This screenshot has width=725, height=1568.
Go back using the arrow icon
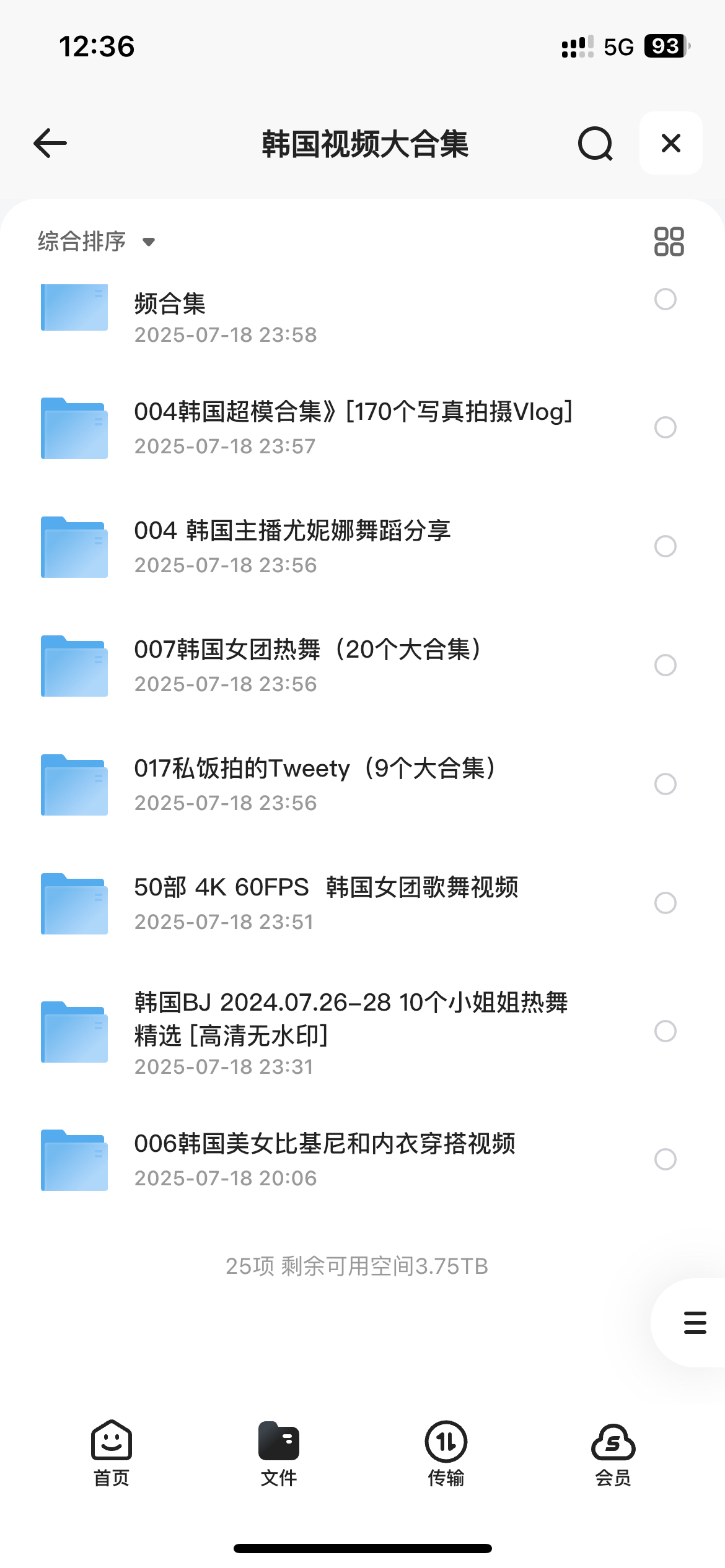coord(50,144)
